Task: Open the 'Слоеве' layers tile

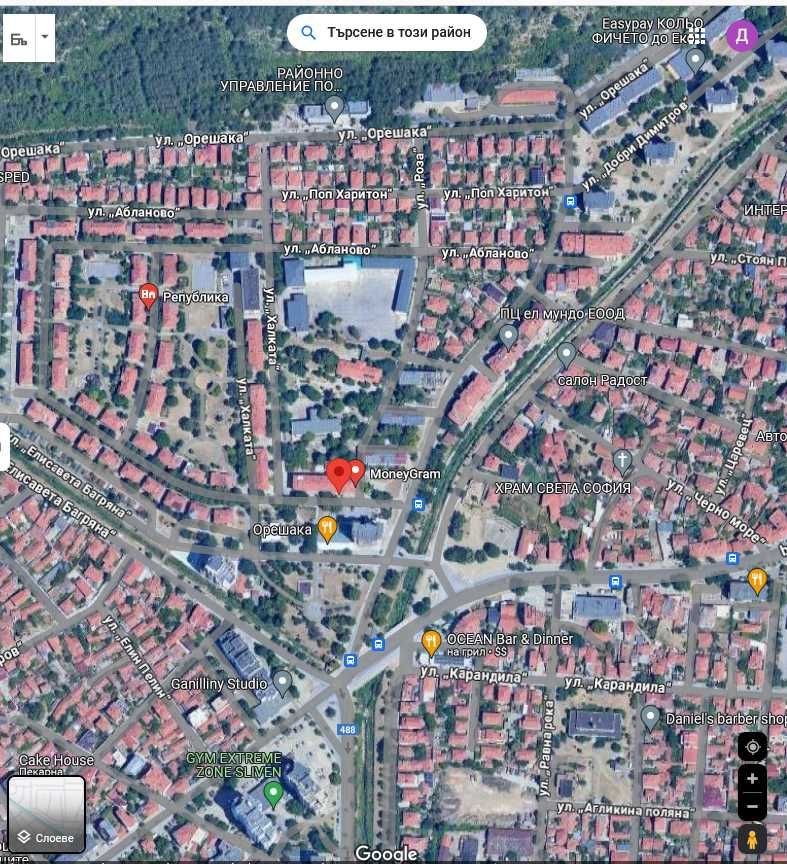Action: click(x=47, y=814)
